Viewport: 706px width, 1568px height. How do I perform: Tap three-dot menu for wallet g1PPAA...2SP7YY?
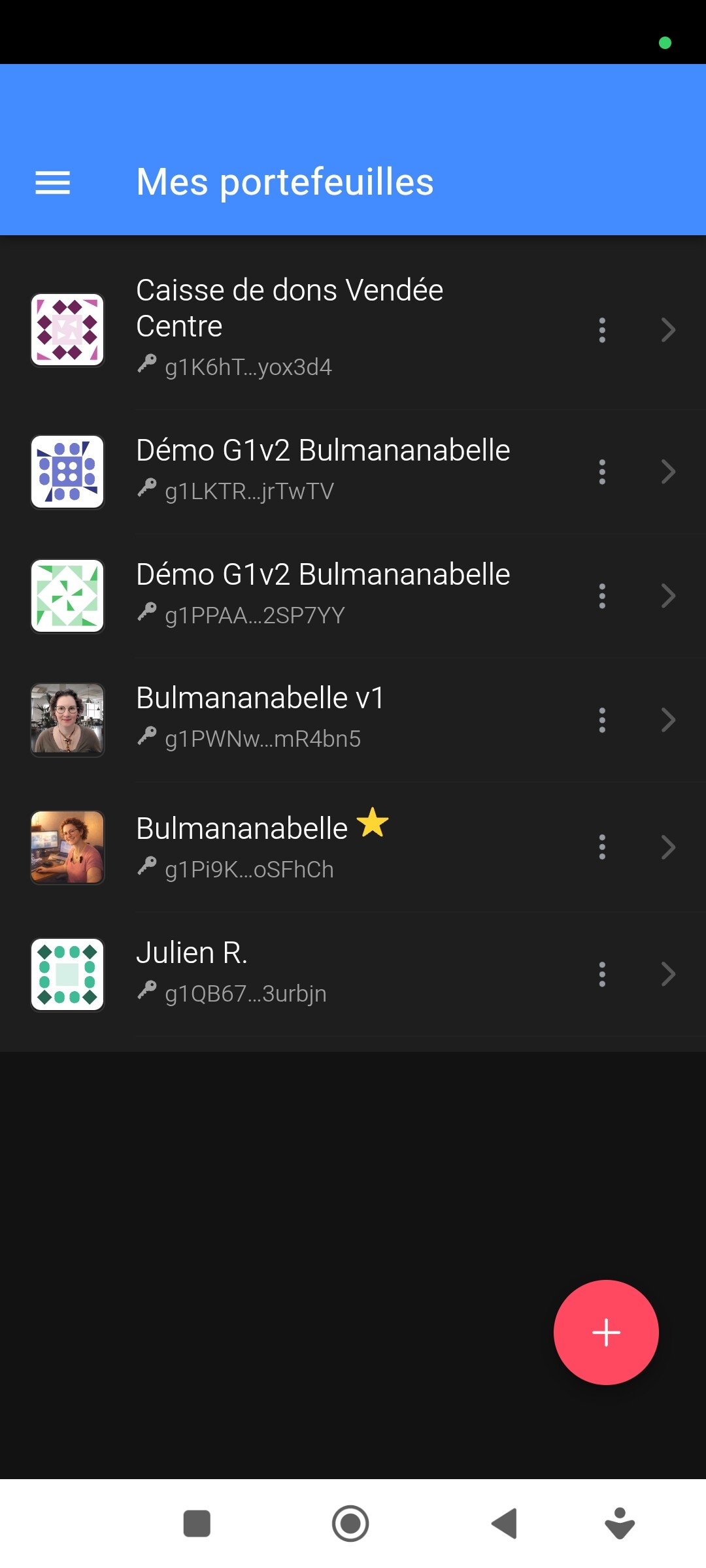point(602,596)
